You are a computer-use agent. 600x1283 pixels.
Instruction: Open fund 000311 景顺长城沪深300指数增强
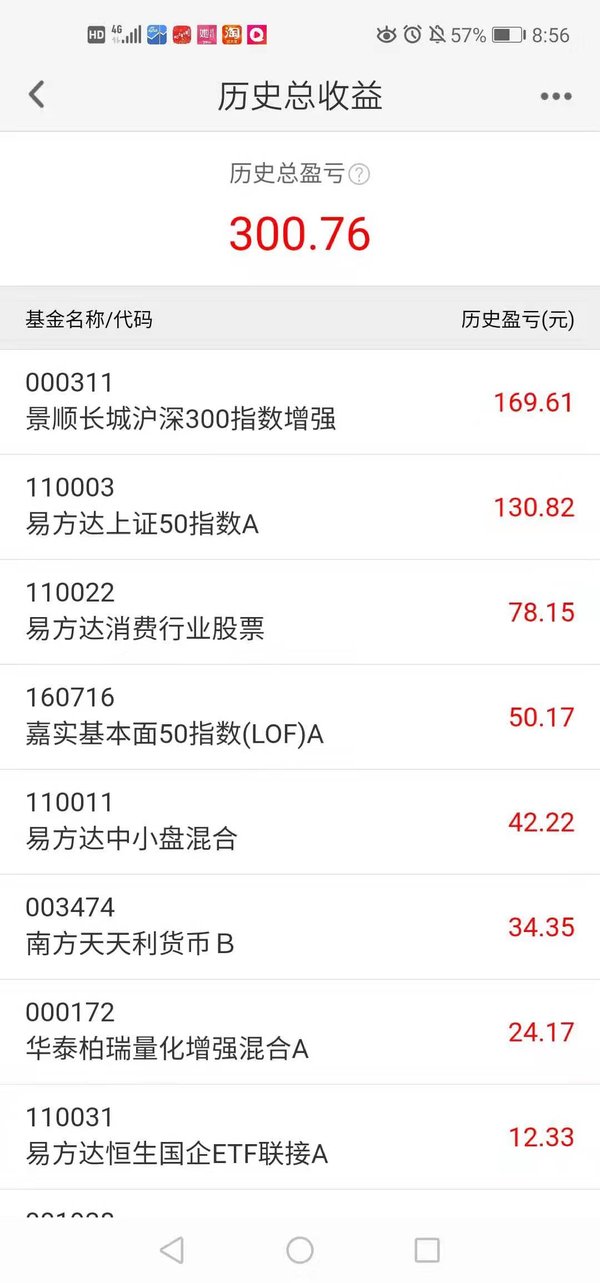pos(300,402)
